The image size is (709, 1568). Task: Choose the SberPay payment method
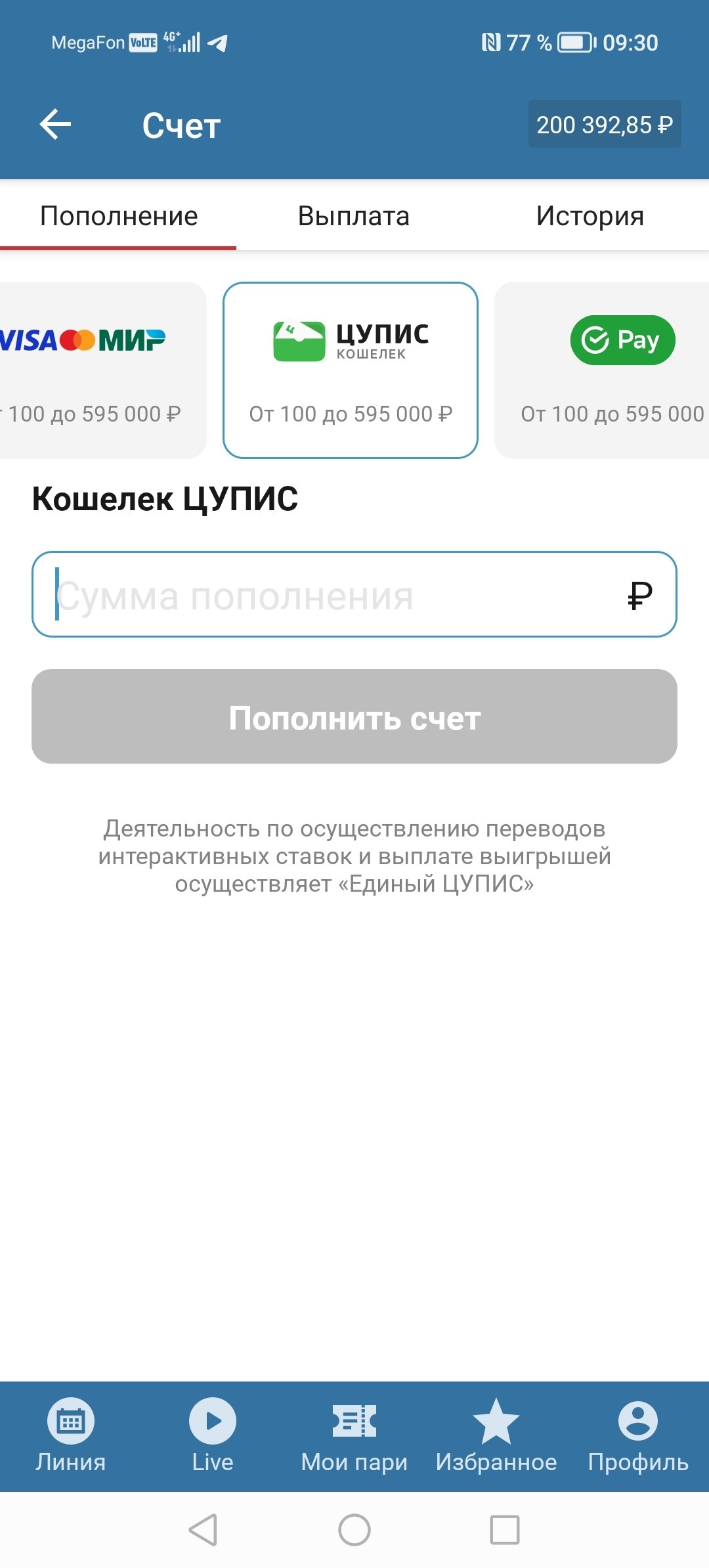[611, 370]
